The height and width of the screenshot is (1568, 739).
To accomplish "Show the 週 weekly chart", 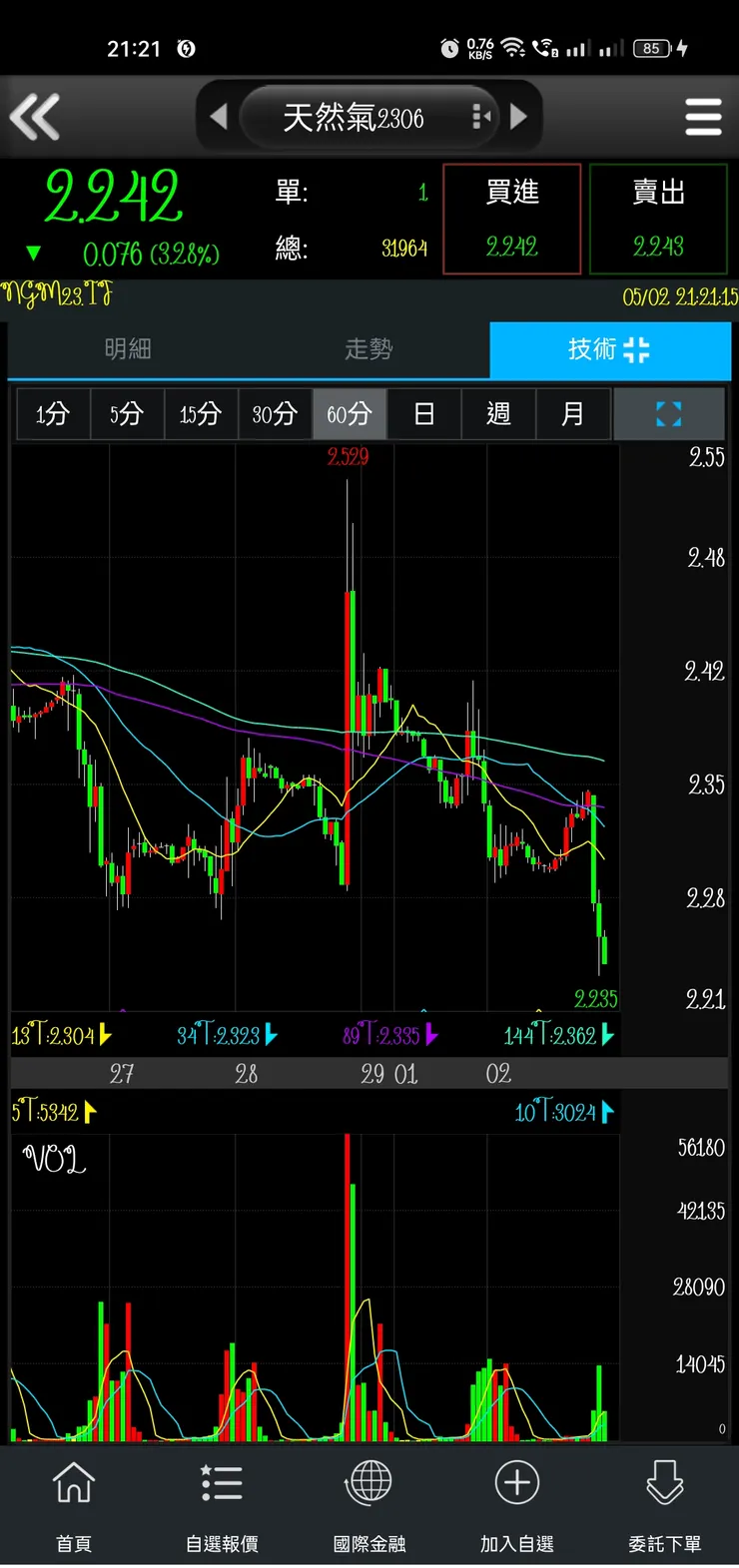I will [x=498, y=414].
